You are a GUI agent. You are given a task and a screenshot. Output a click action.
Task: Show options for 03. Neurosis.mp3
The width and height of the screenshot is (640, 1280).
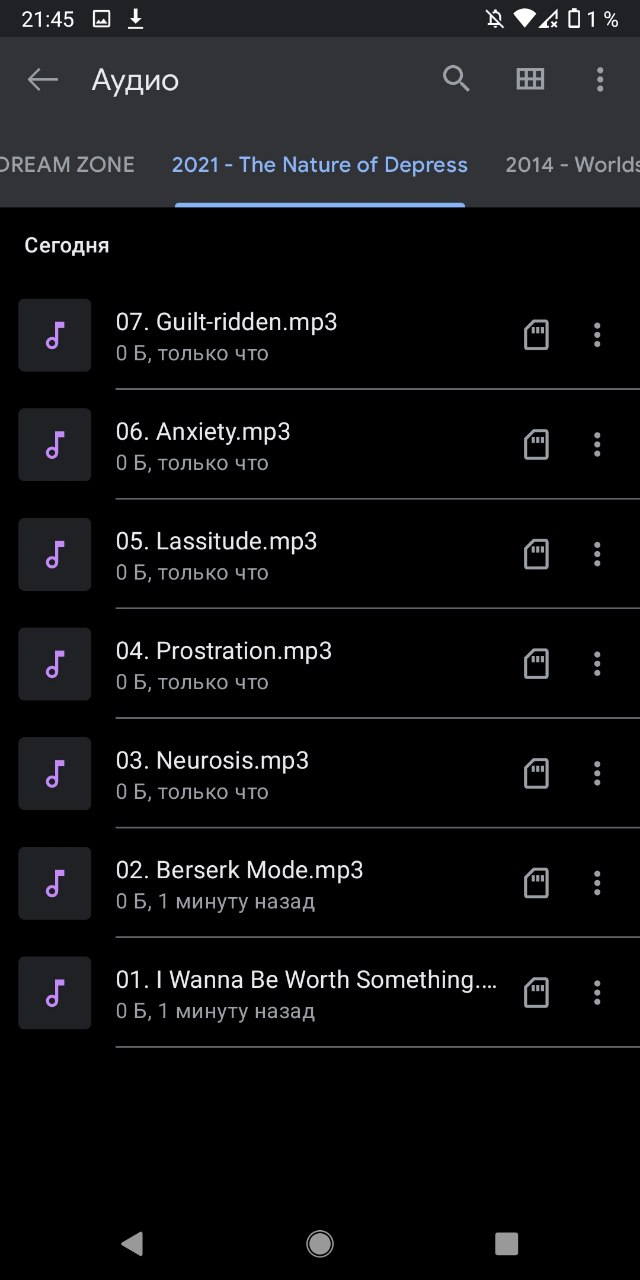point(597,773)
